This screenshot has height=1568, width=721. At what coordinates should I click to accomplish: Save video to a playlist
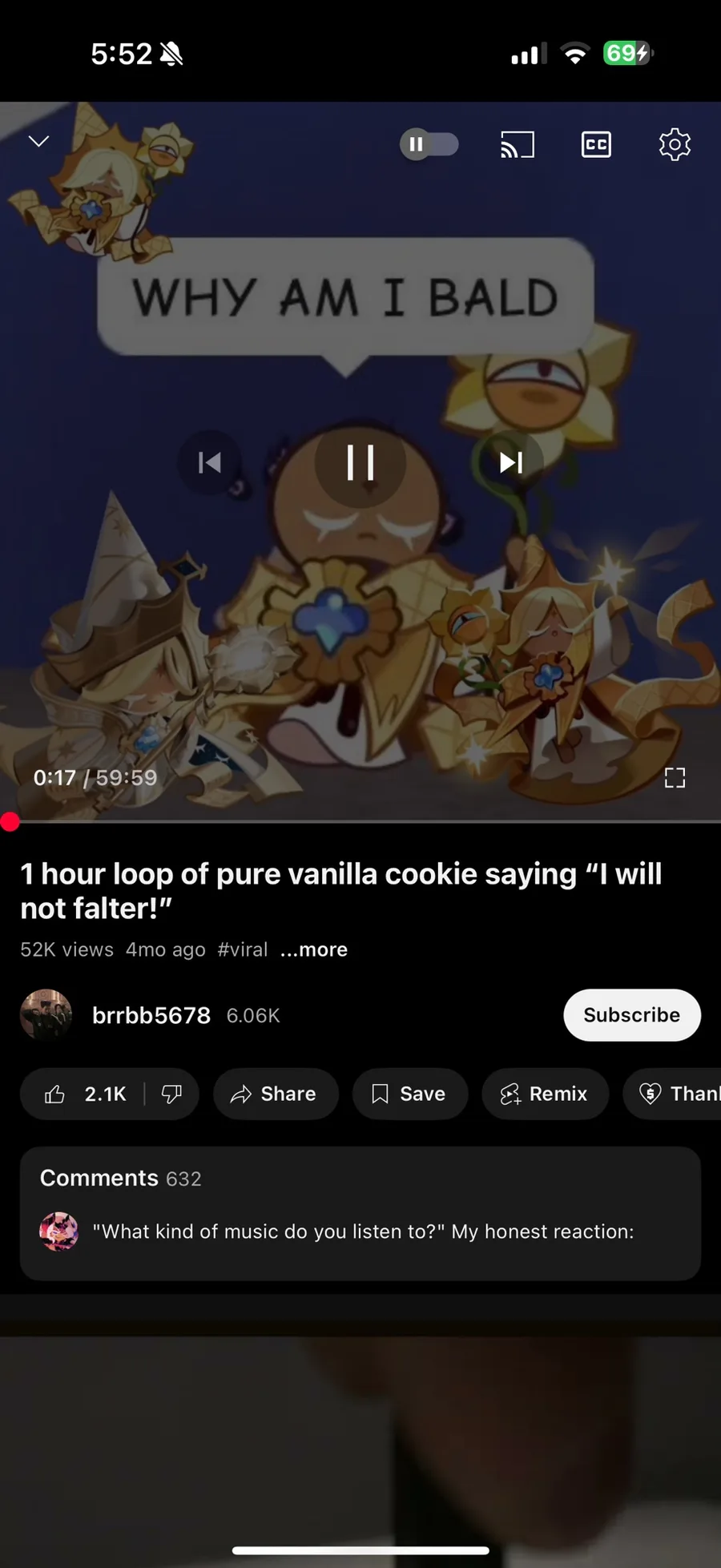point(409,1094)
